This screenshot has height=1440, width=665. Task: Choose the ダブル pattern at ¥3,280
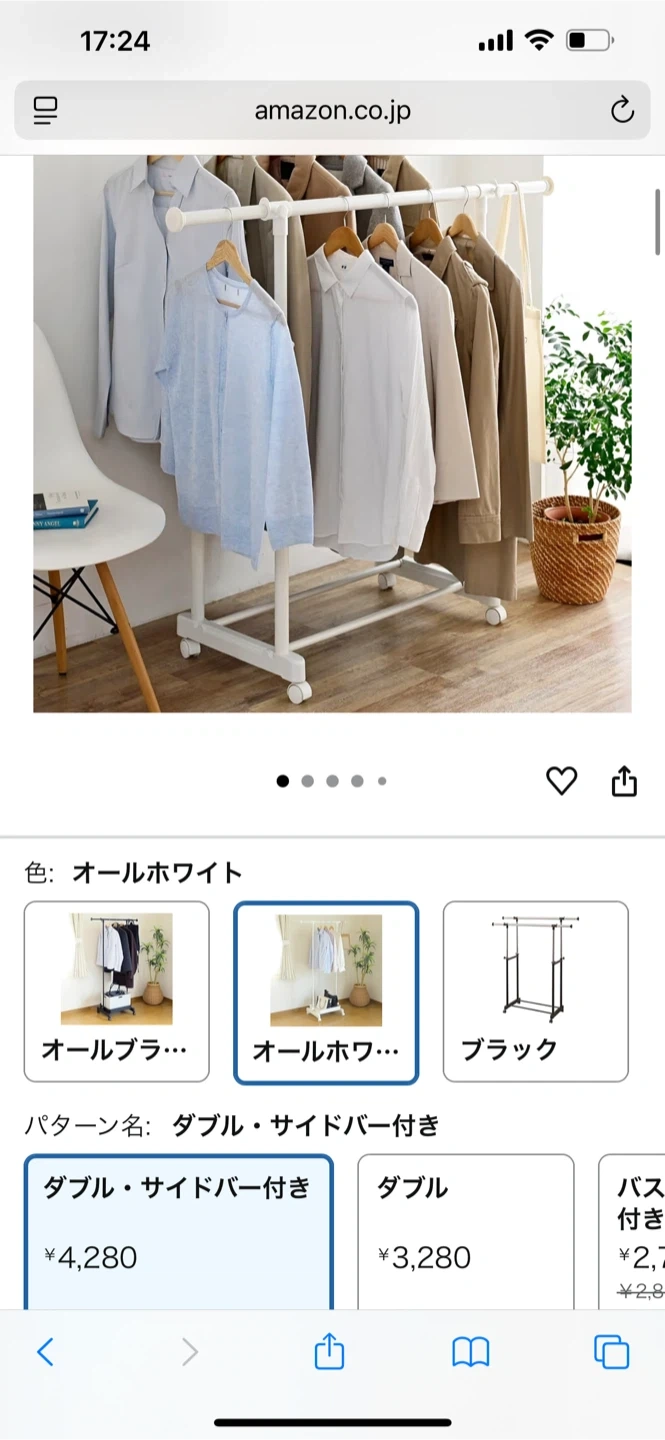(x=465, y=1232)
